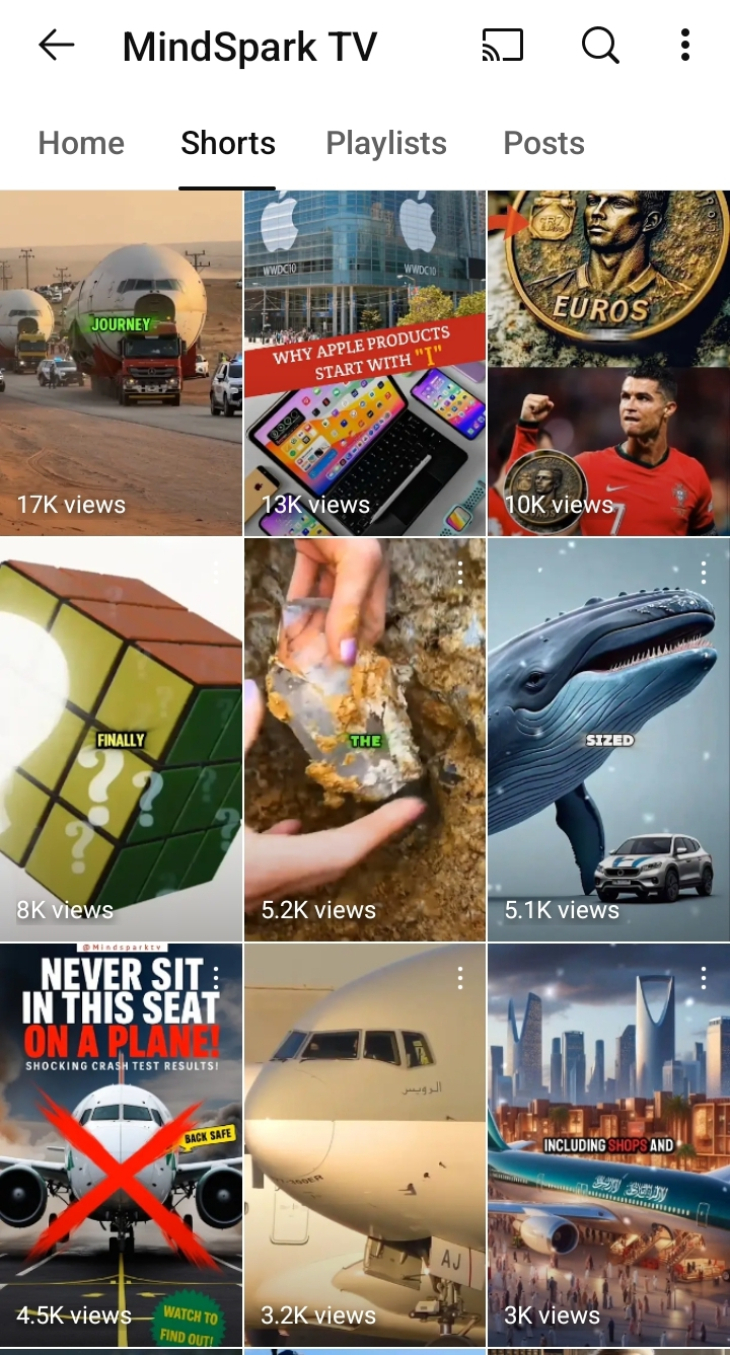This screenshot has width=730, height=1355.
Task: Switch to the Home tab
Action: [x=81, y=143]
